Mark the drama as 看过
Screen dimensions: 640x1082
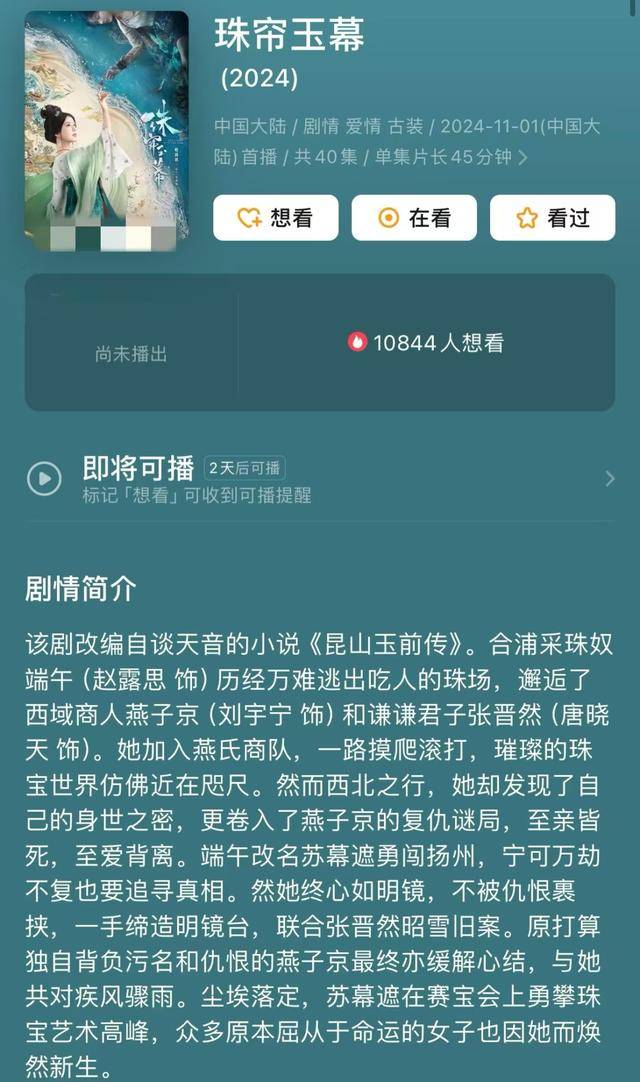[552, 218]
